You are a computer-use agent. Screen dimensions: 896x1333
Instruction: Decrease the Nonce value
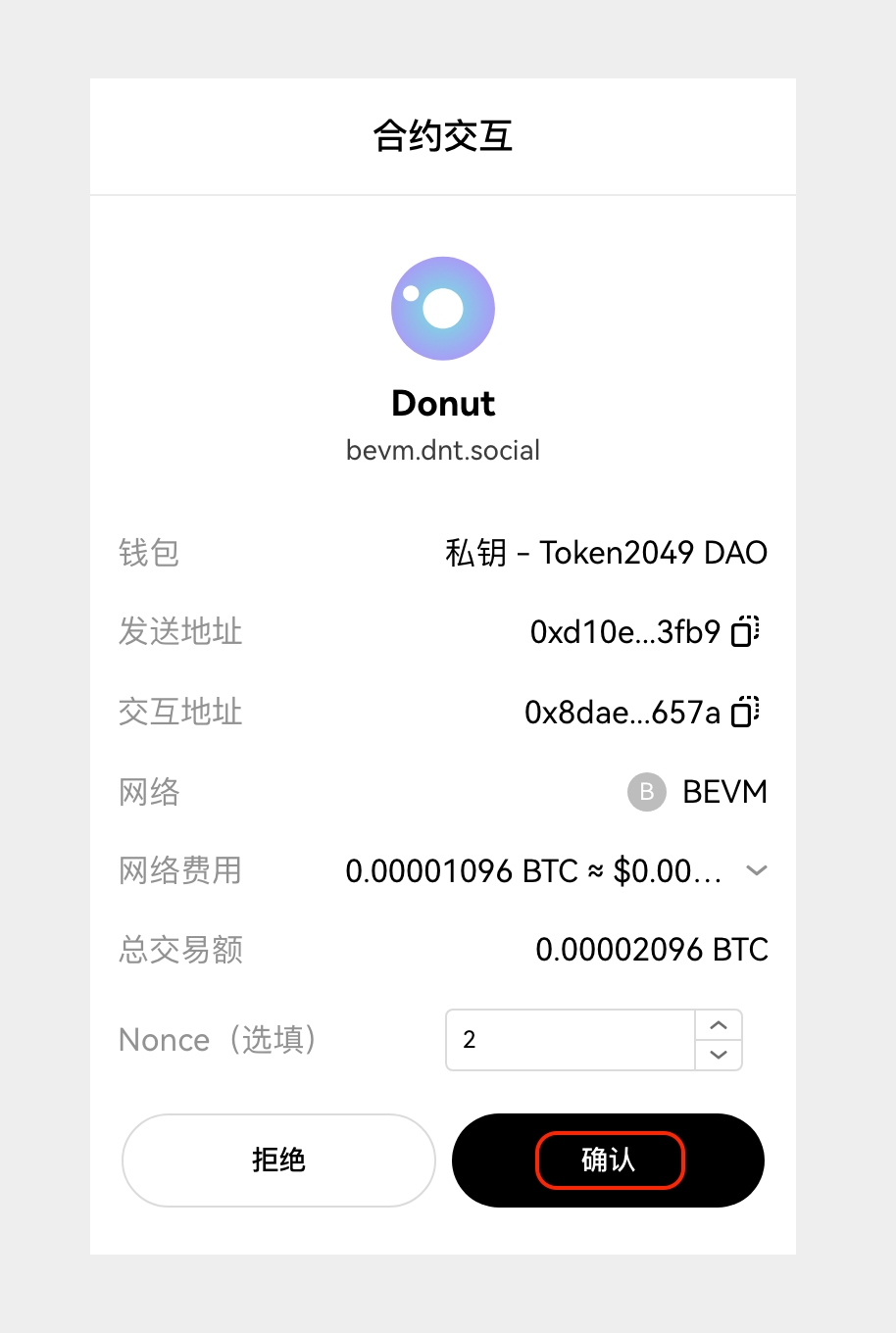[719, 1055]
